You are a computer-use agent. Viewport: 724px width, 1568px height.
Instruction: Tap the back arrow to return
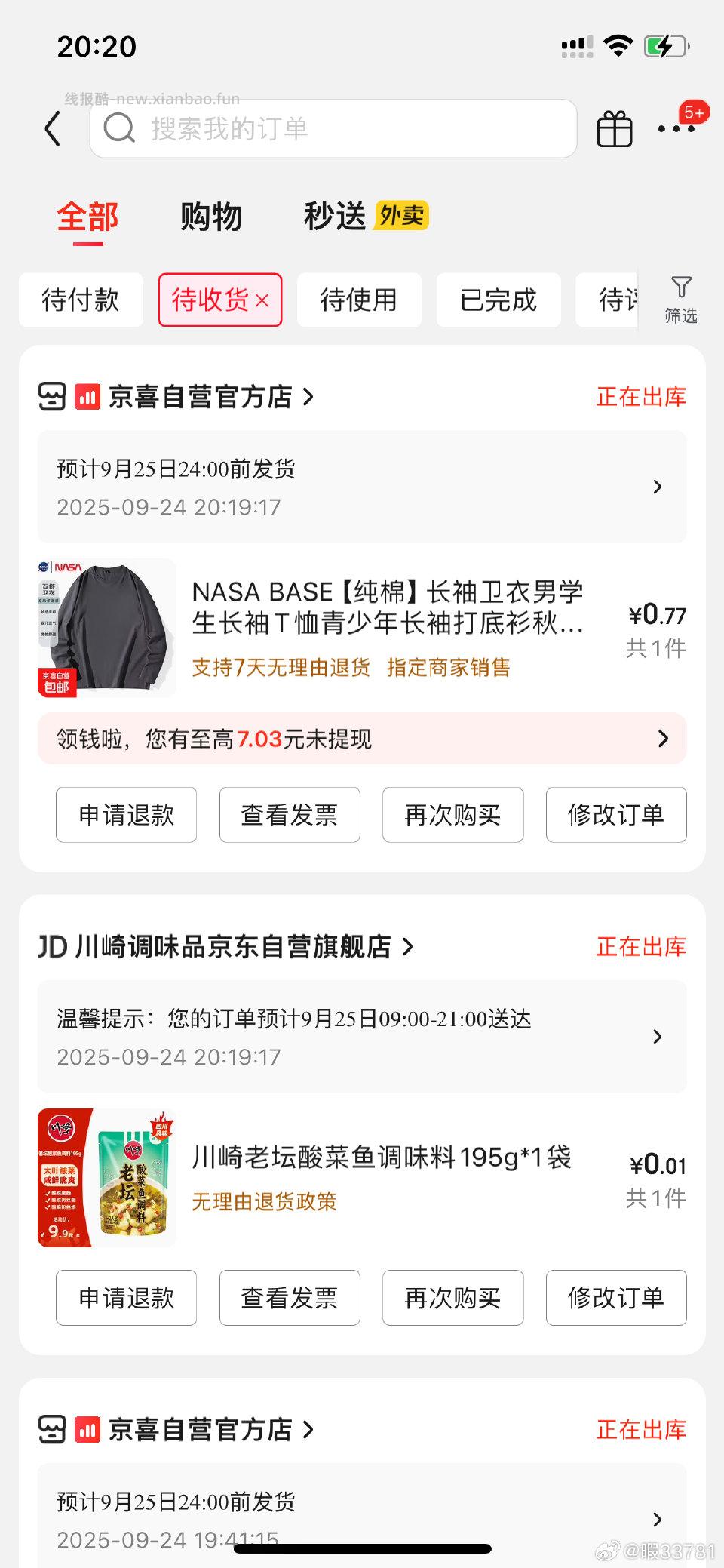click(x=53, y=128)
